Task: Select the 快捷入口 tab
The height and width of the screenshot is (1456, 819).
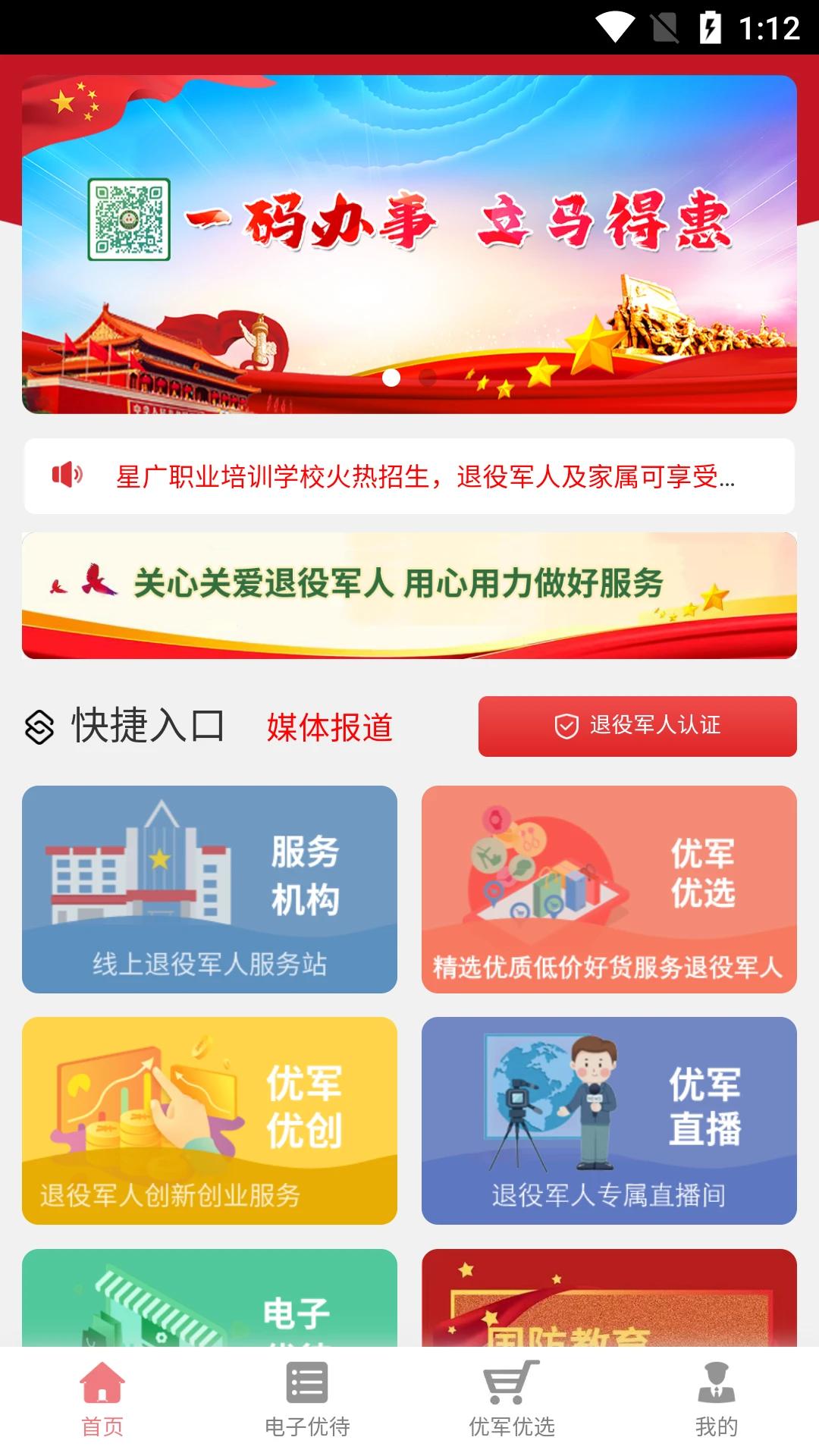Action: [125, 726]
